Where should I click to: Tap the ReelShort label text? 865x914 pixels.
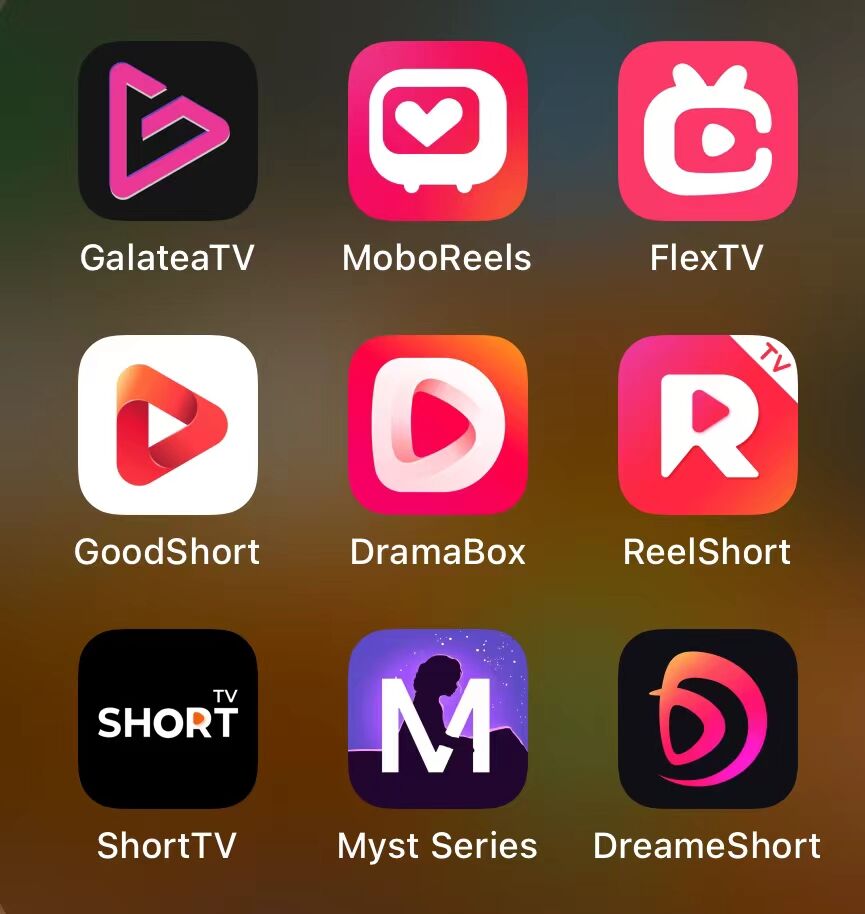click(x=708, y=551)
